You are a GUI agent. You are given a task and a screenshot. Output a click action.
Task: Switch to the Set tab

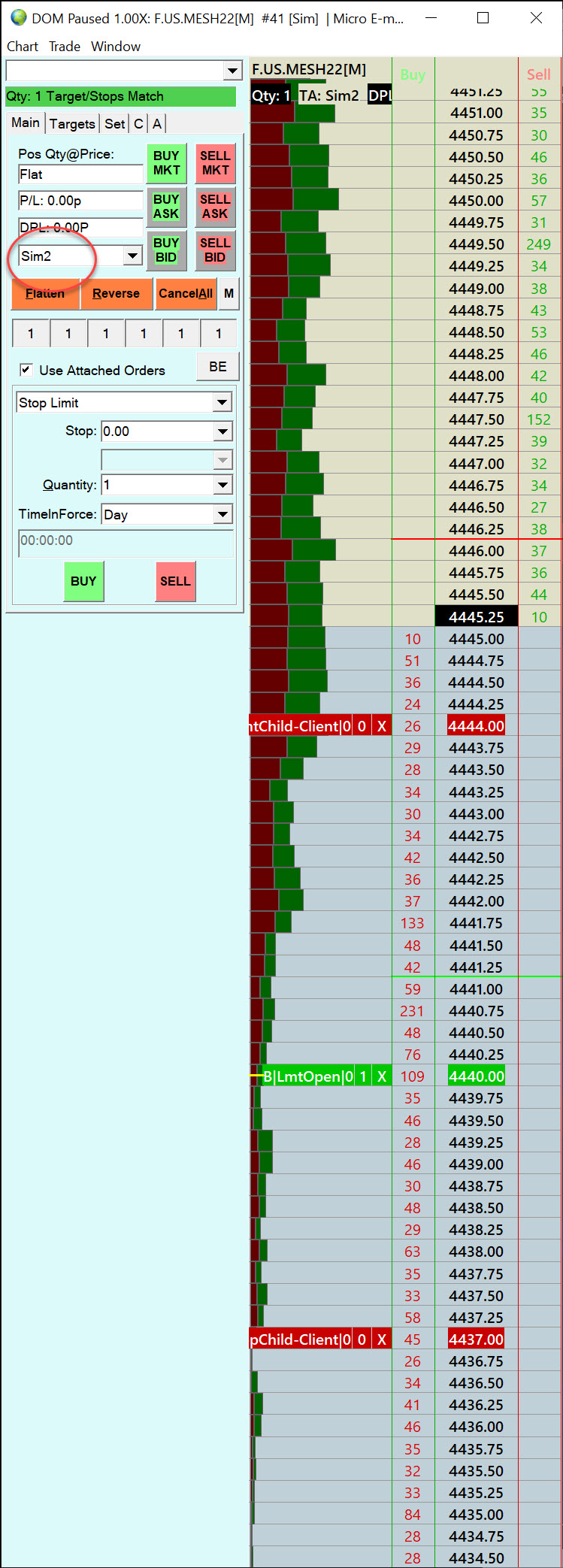[115, 124]
